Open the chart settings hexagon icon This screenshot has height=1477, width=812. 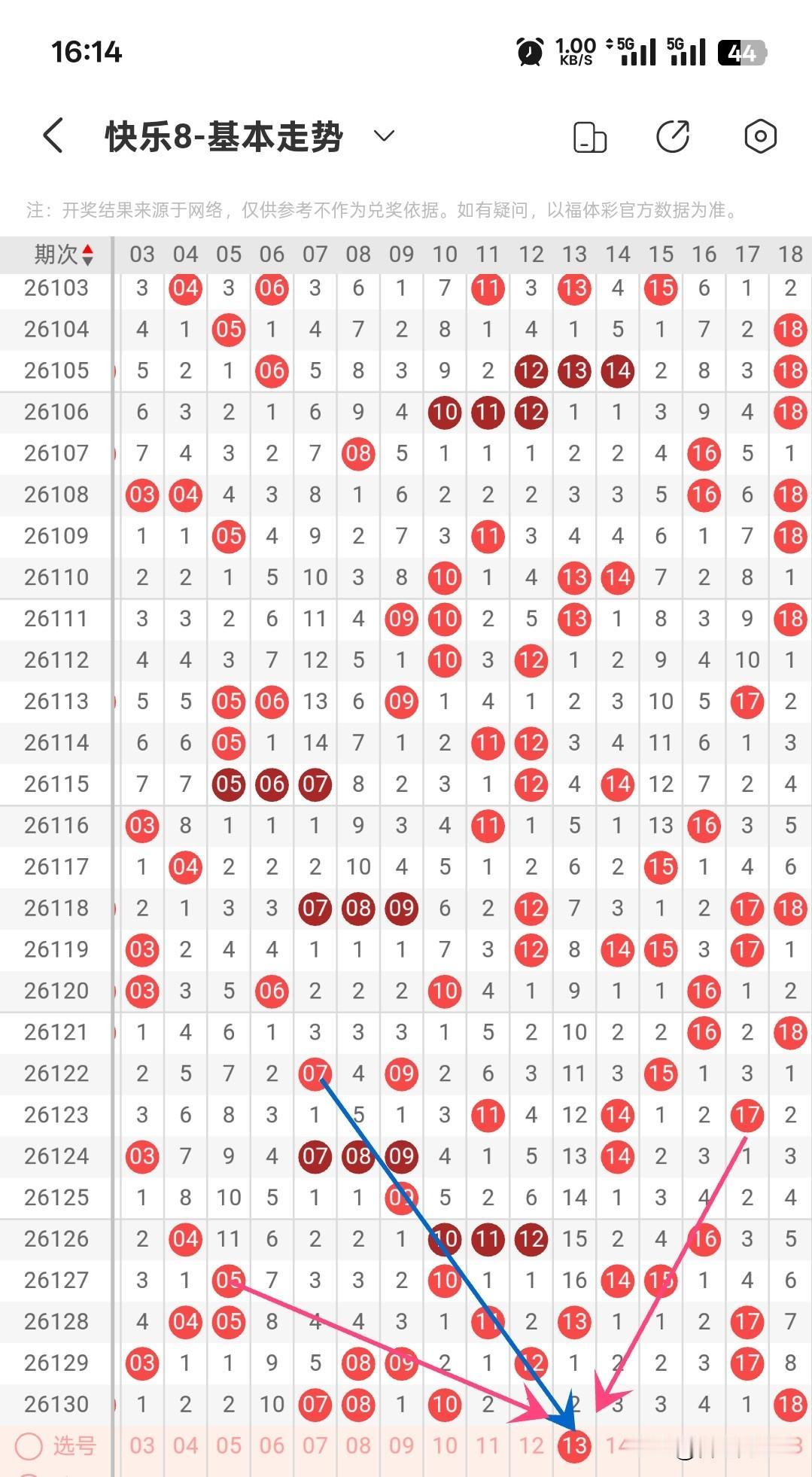760,136
